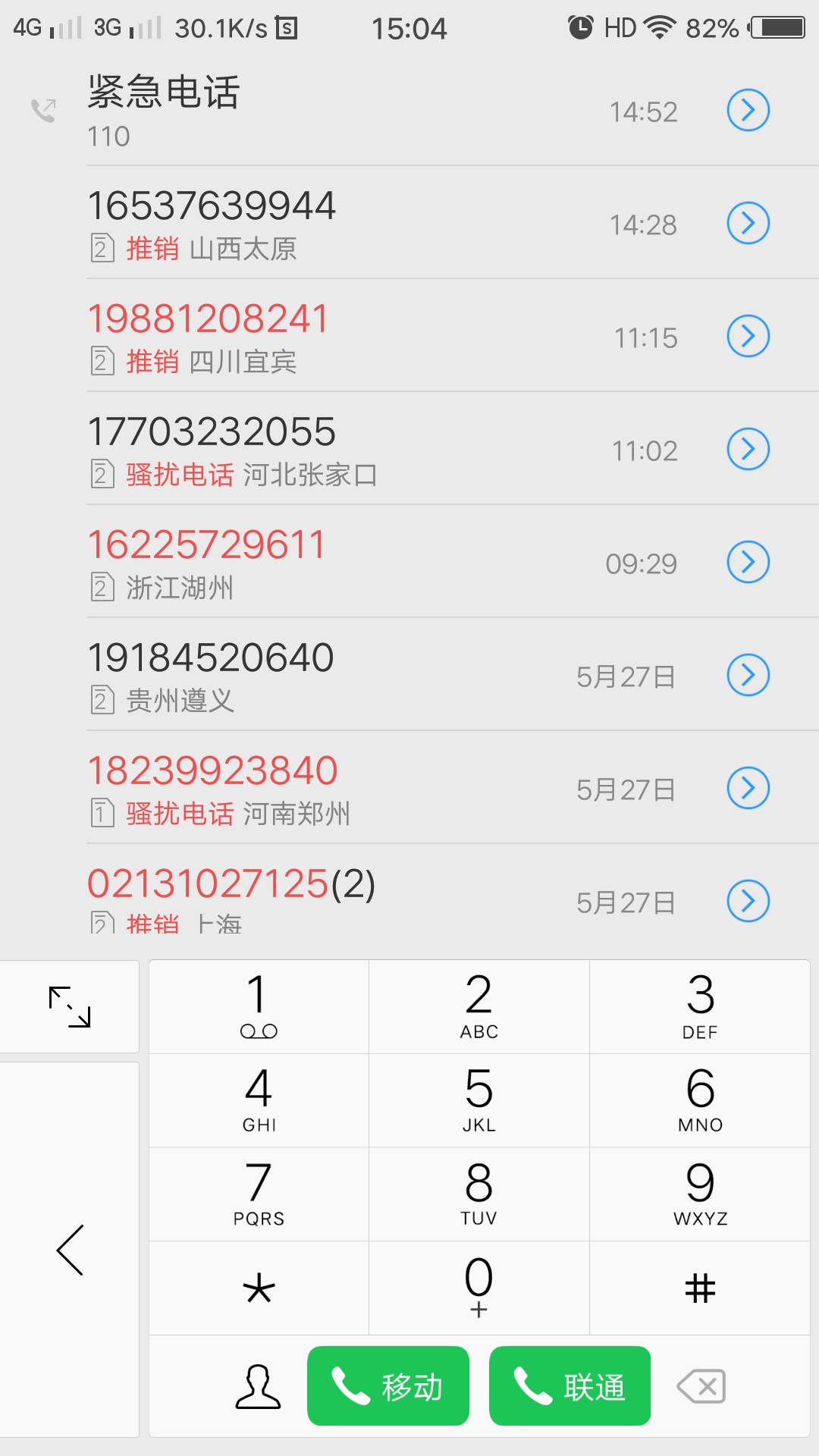
Task: Enter digit 5 JKL on keypad
Action: point(479,1100)
